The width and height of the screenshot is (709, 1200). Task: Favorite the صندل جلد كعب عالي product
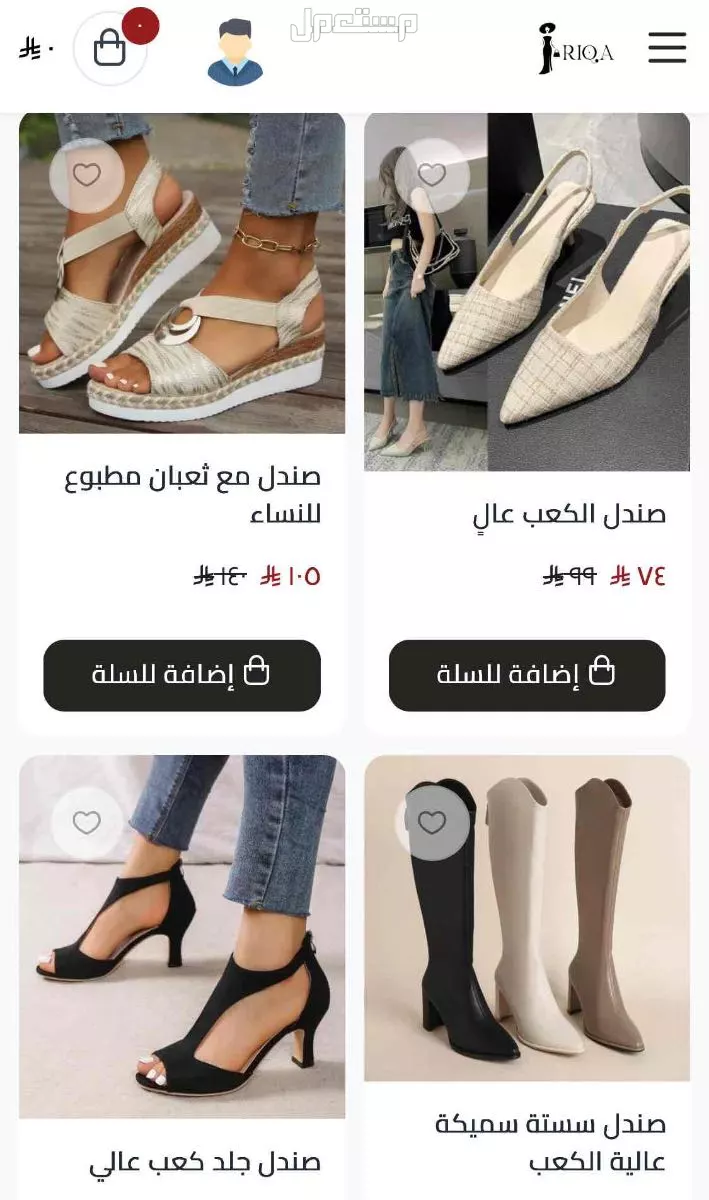(87, 823)
